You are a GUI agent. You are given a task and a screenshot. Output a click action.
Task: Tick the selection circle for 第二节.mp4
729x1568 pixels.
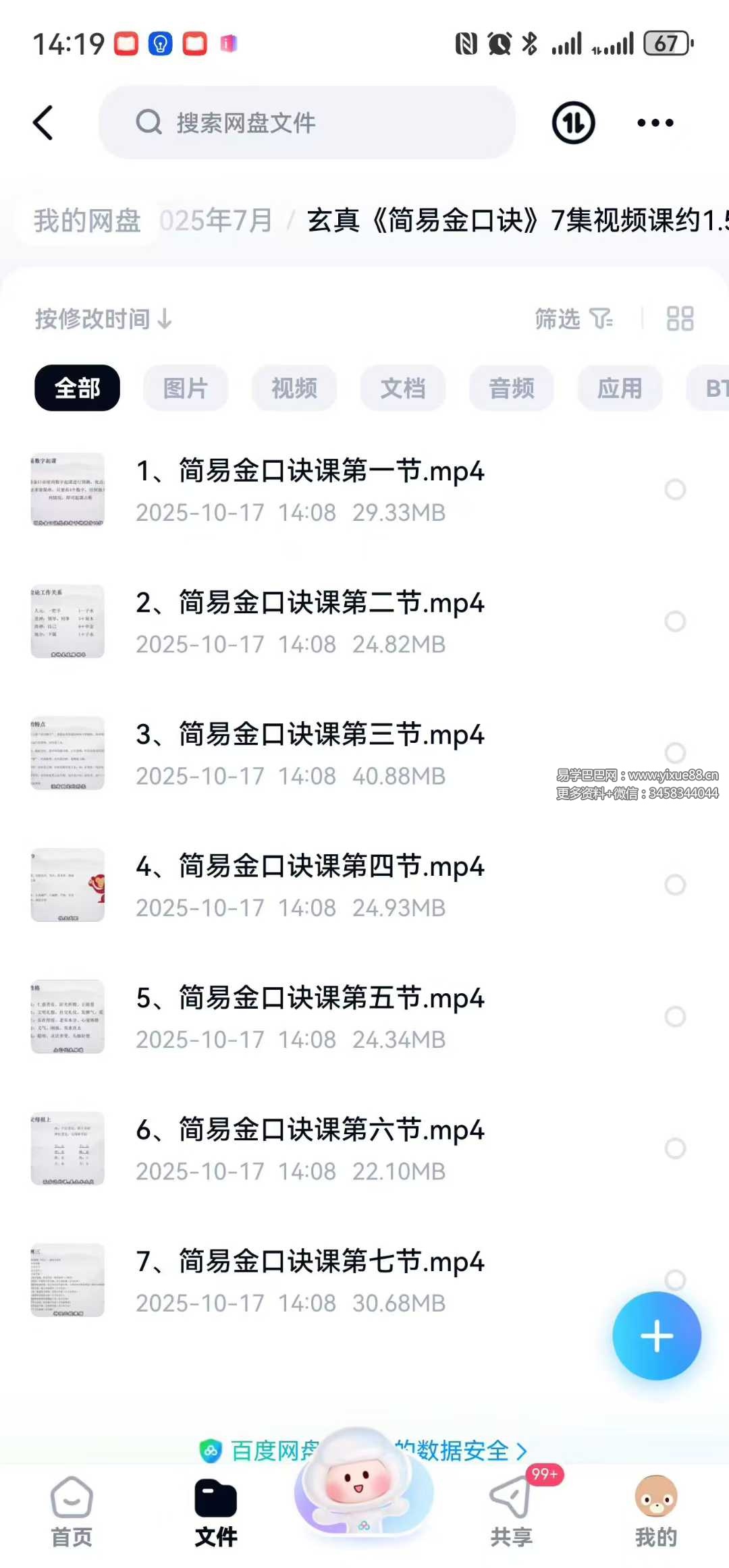pos(675,621)
